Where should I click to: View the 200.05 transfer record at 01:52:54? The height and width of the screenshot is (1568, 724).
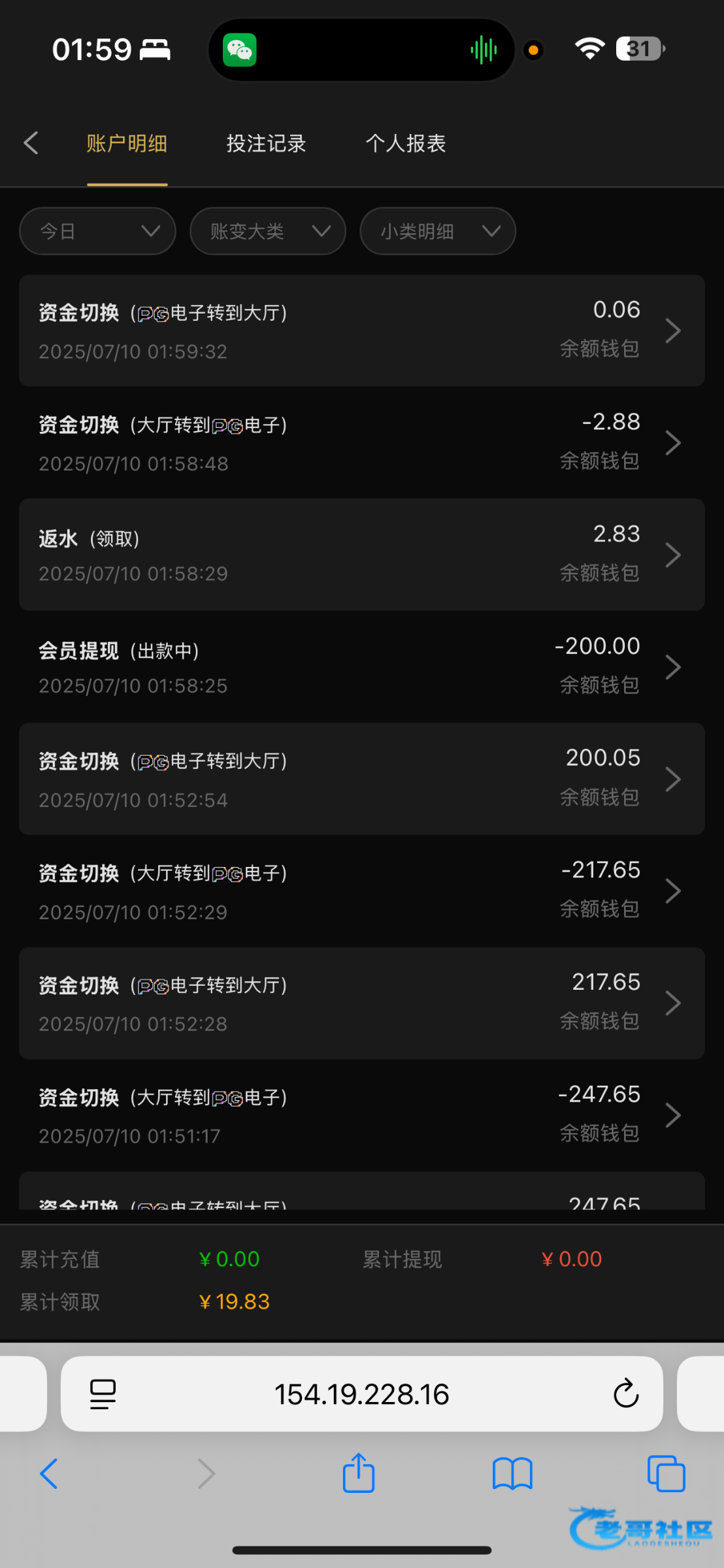(361, 779)
